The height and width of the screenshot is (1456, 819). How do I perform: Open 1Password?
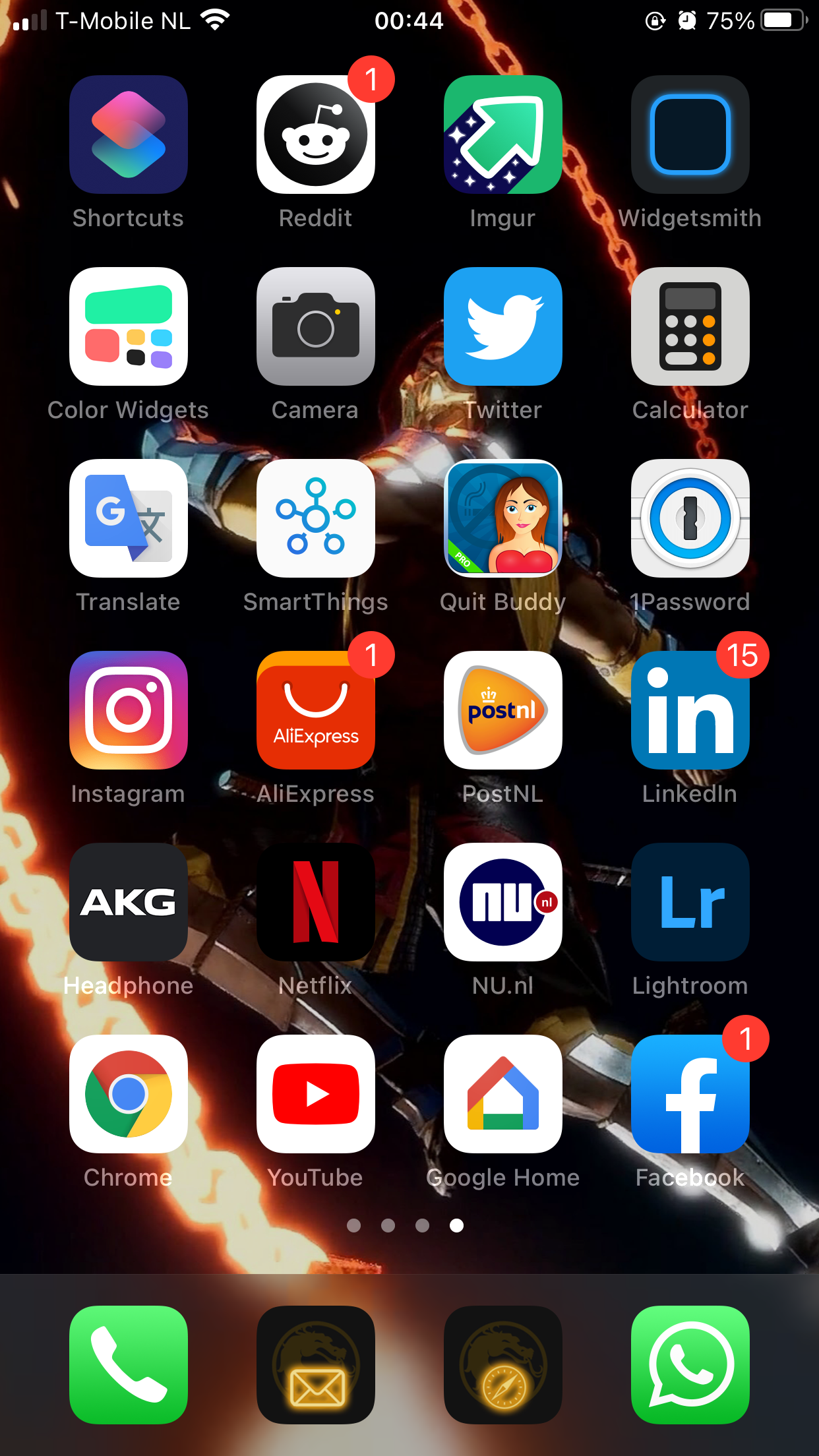click(x=690, y=518)
